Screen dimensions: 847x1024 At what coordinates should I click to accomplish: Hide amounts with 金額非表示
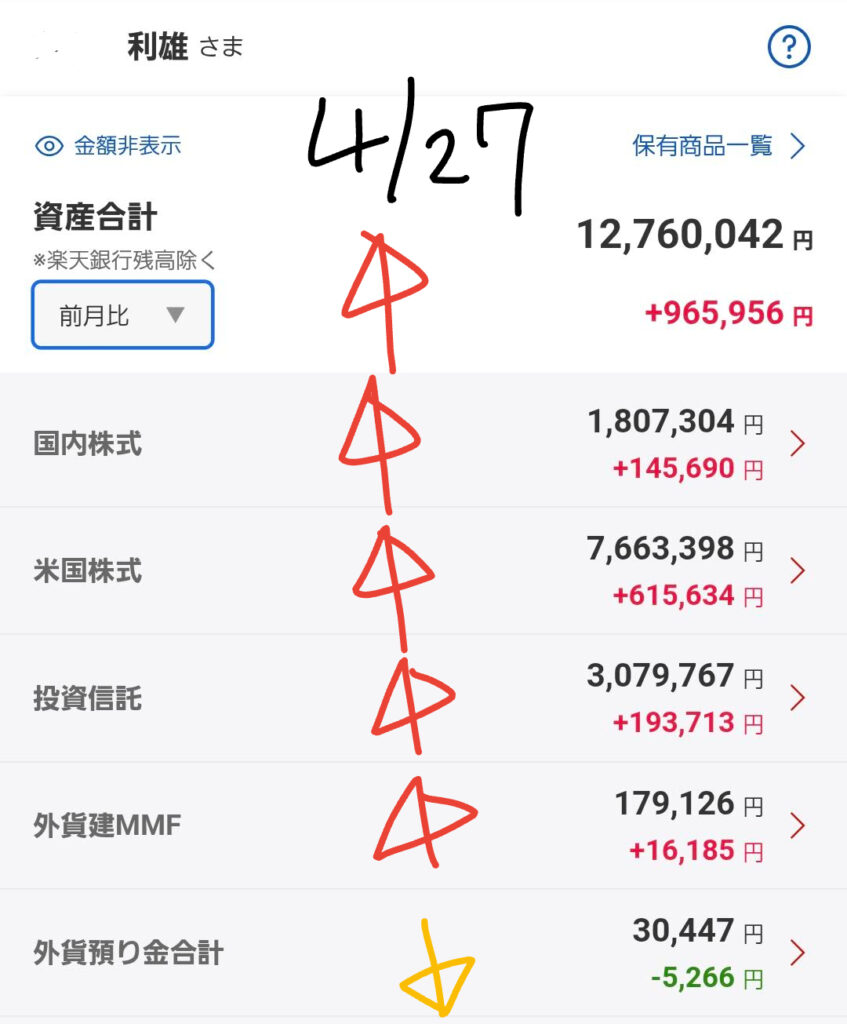click(108, 146)
